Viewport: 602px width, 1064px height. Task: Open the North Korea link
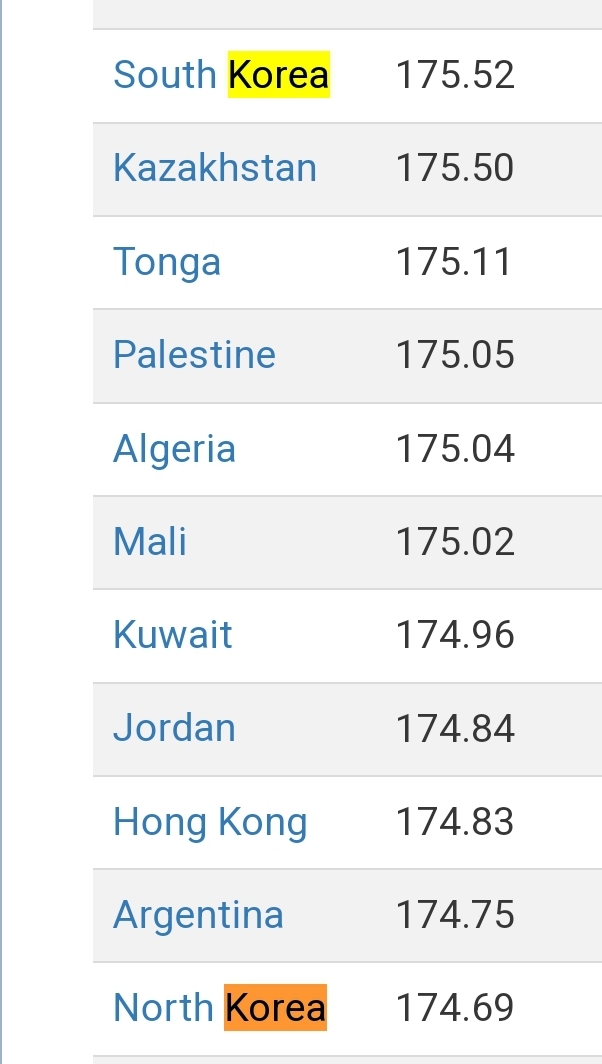tap(220, 1007)
